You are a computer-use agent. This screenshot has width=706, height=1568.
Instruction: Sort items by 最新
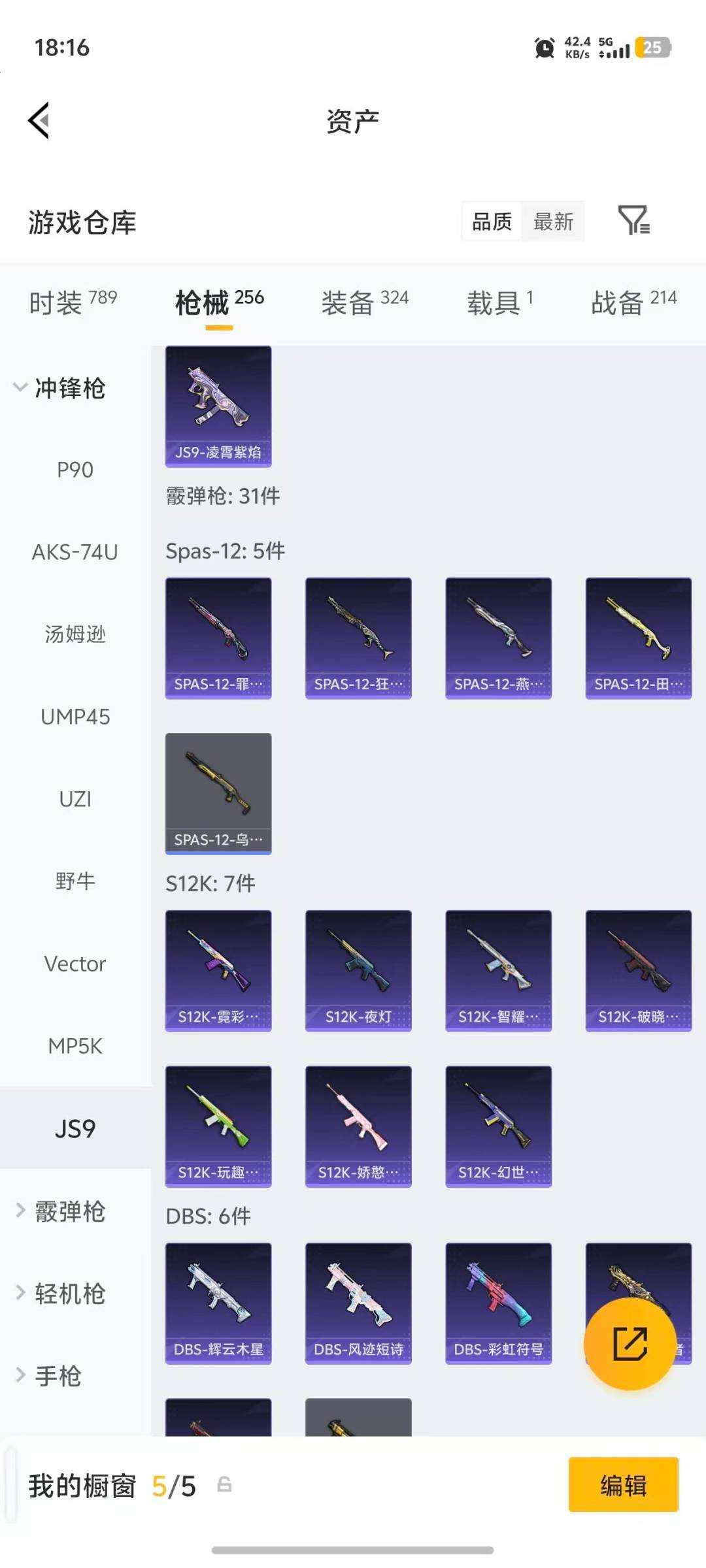(553, 221)
